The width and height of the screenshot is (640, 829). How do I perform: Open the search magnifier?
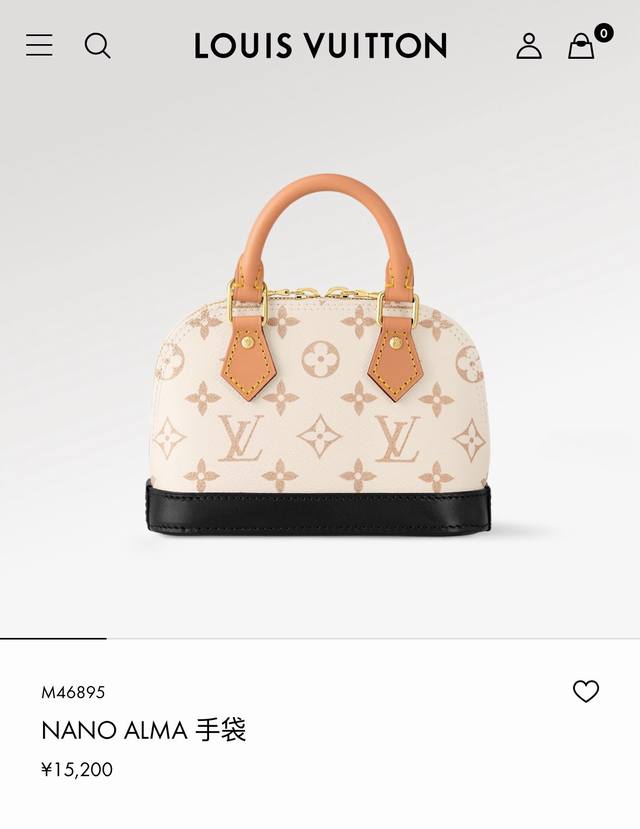[97, 45]
